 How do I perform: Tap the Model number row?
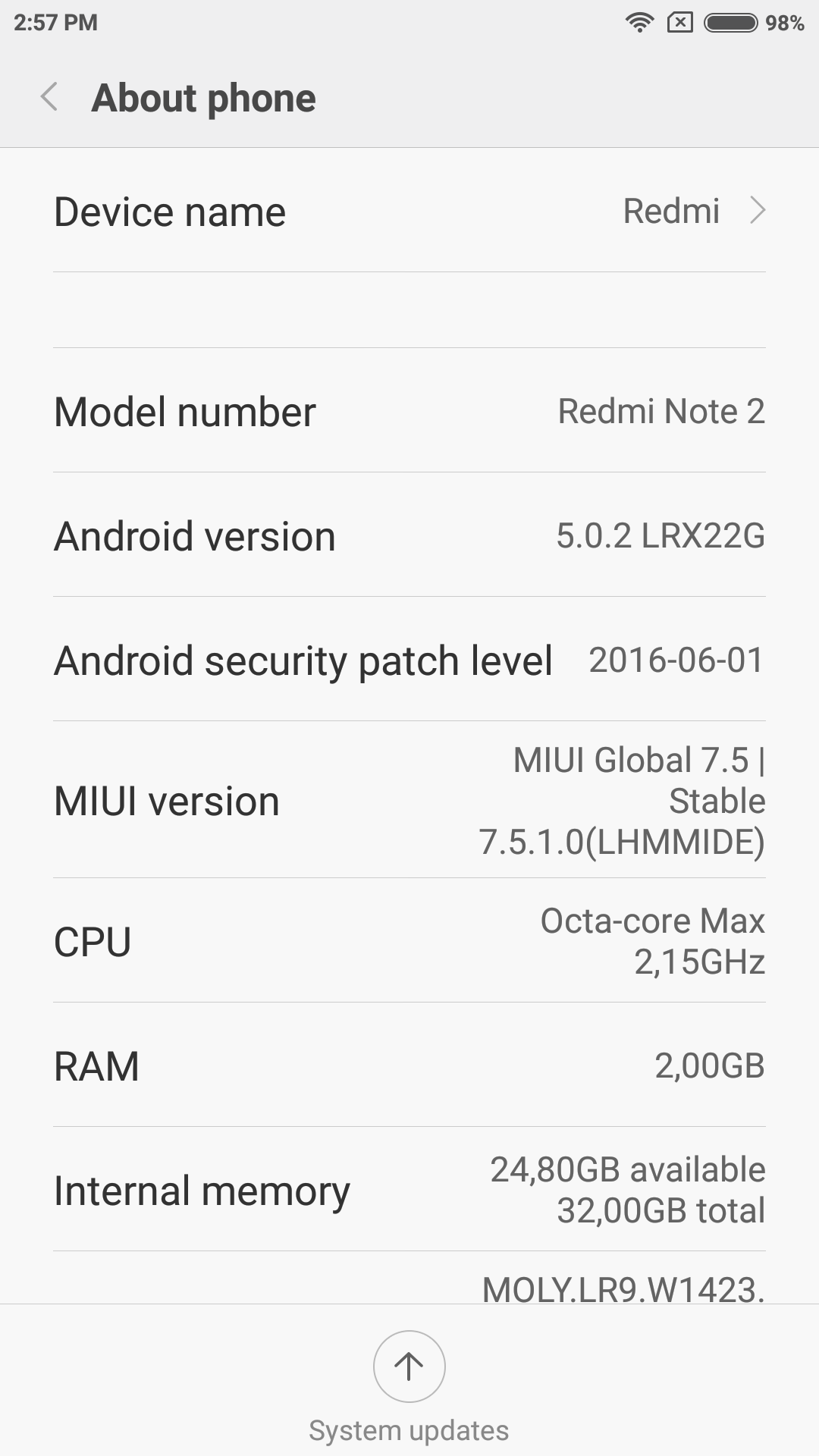click(409, 410)
